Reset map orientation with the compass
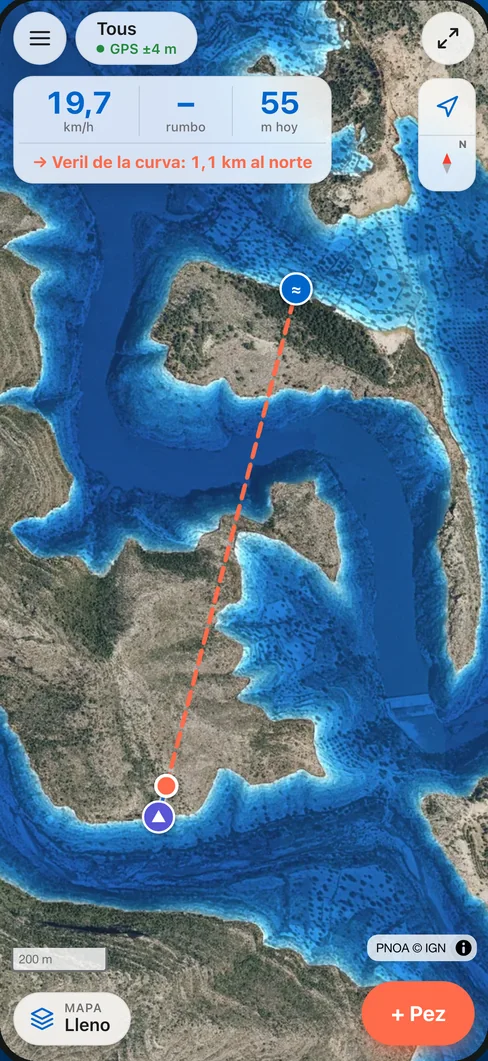Image resolution: width=488 pixels, height=1061 pixels. coord(447,162)
